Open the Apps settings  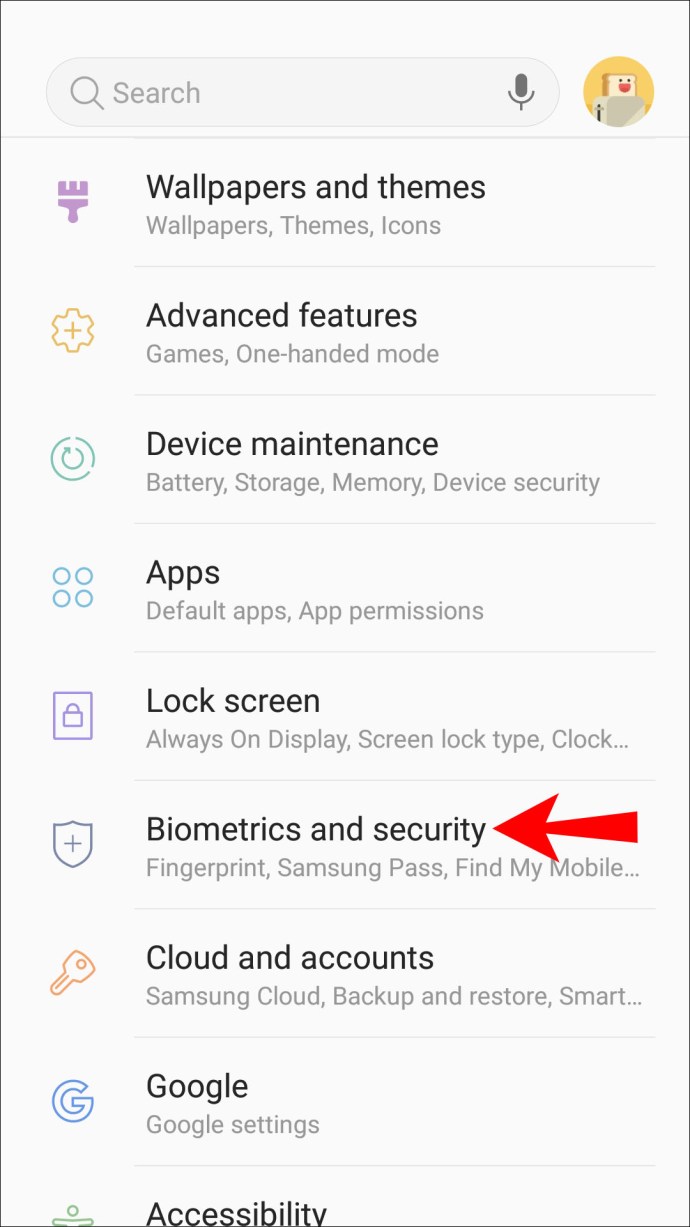tap(345, 588)
